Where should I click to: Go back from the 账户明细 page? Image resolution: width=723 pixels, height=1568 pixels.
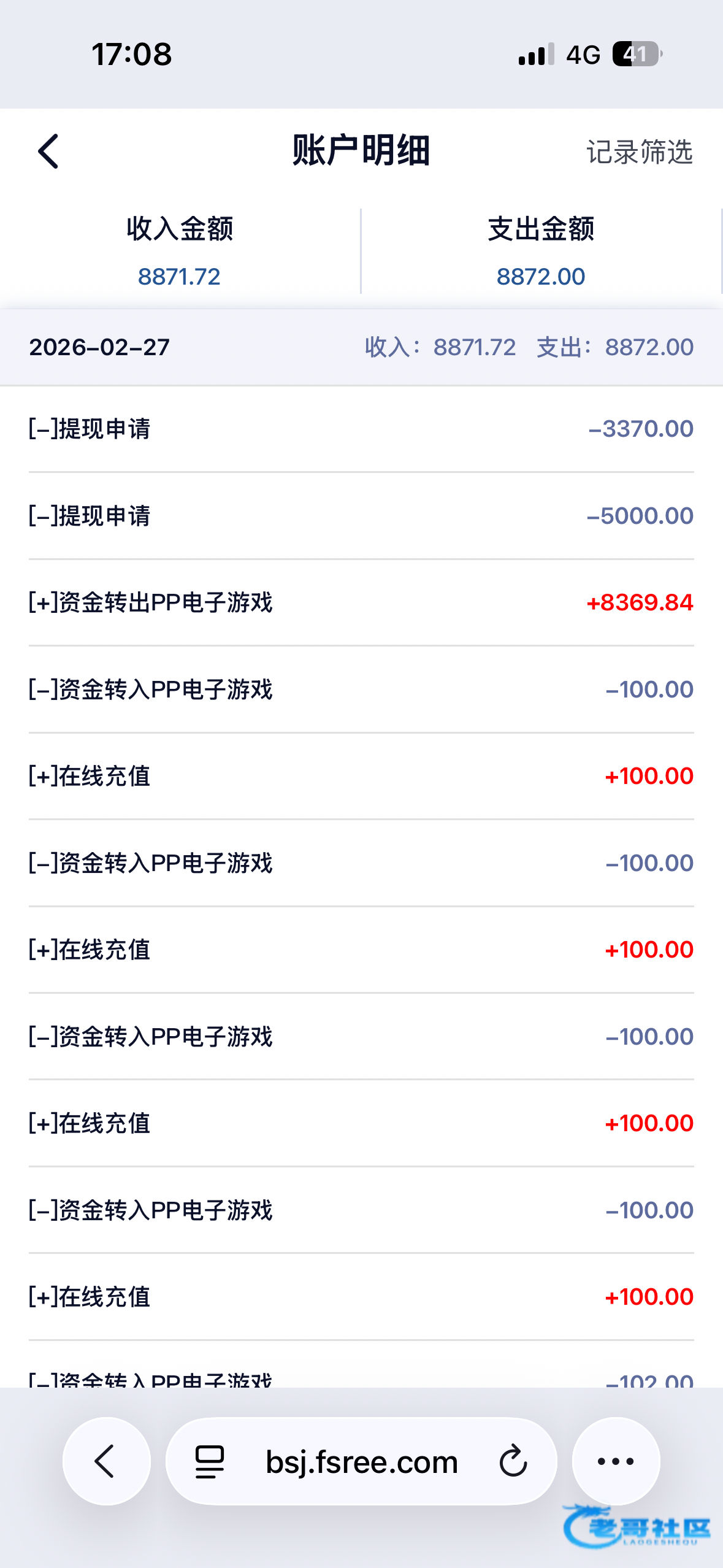click(48, 151)
